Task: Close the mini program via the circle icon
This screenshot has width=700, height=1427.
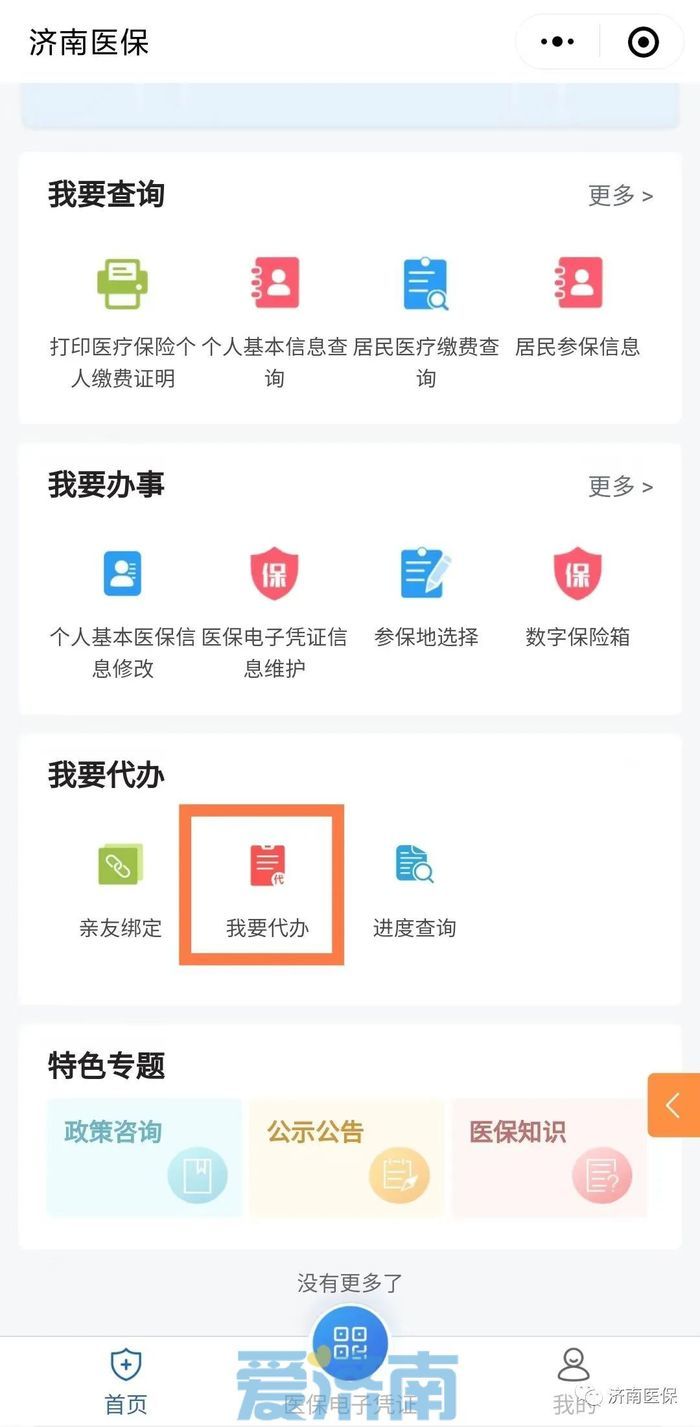Action: 643,42
